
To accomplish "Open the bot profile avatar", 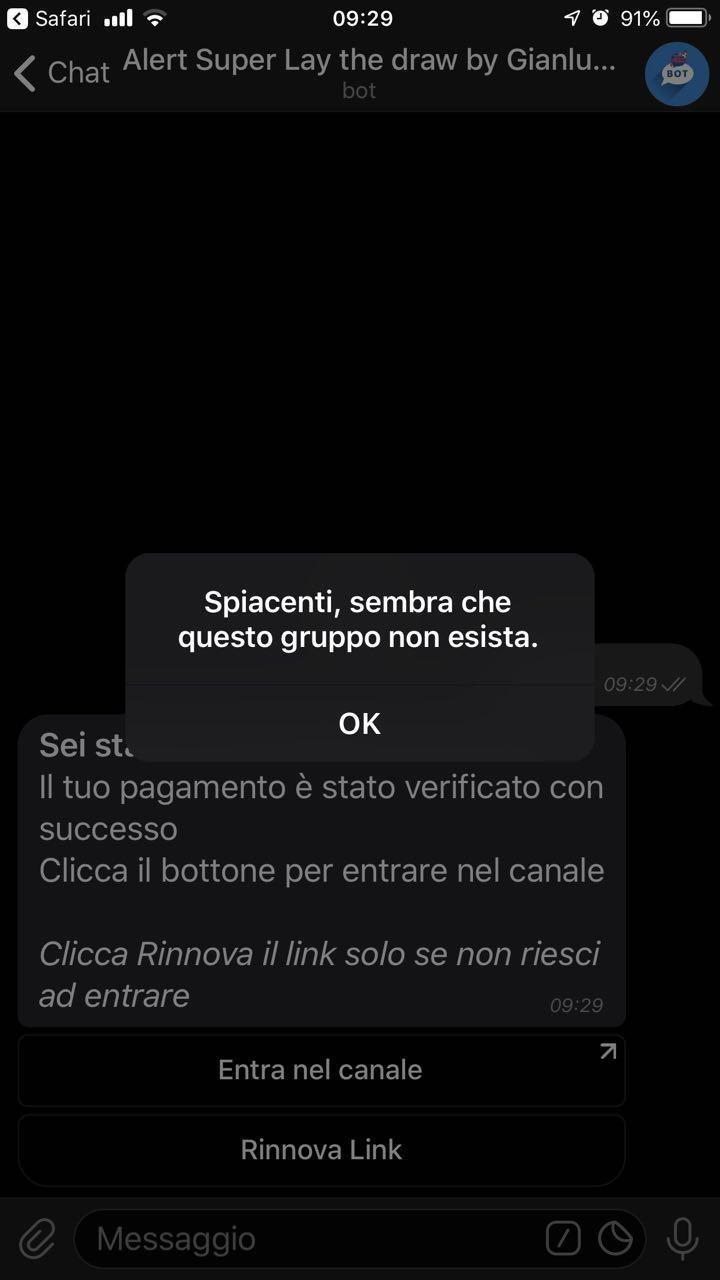I will (x=677, y=73).
